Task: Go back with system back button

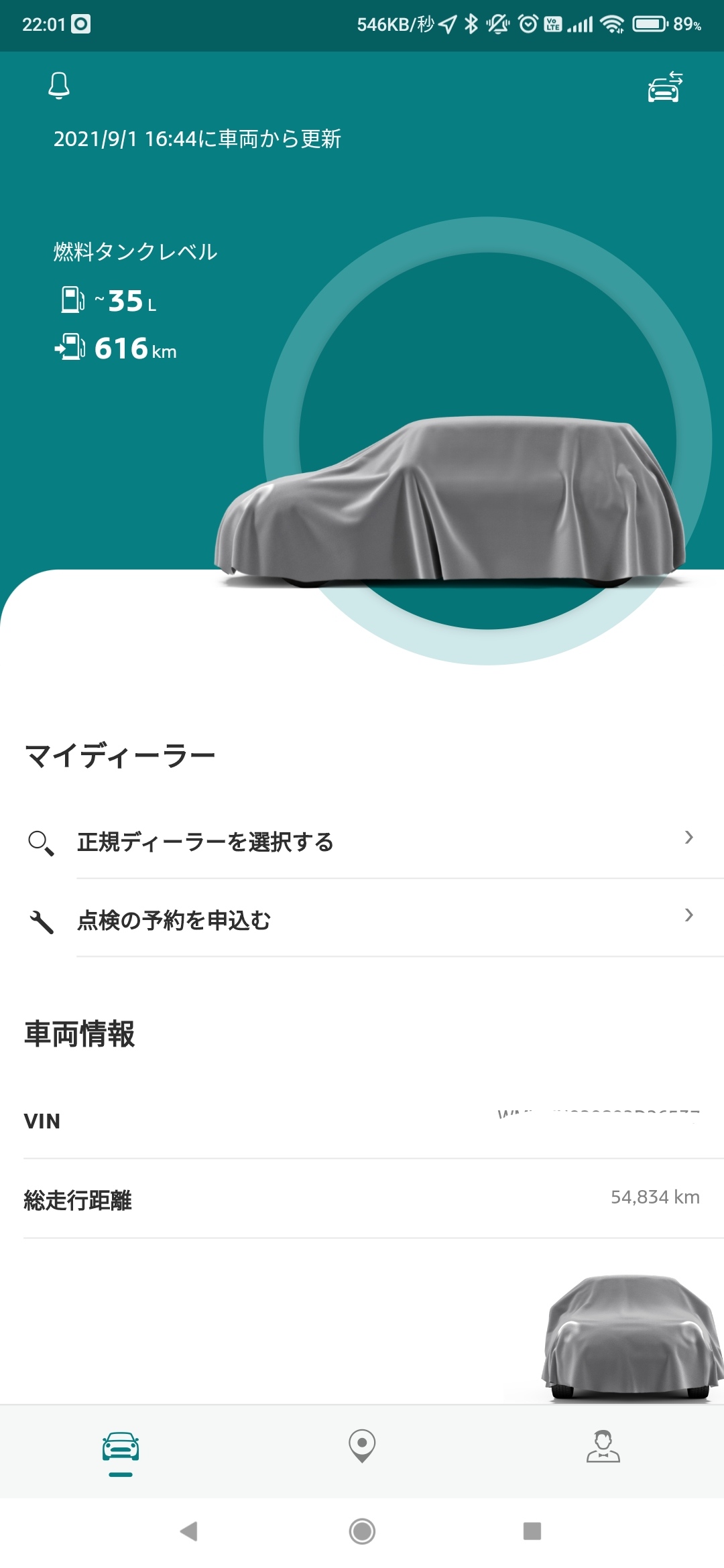Action: (189, 1531)
